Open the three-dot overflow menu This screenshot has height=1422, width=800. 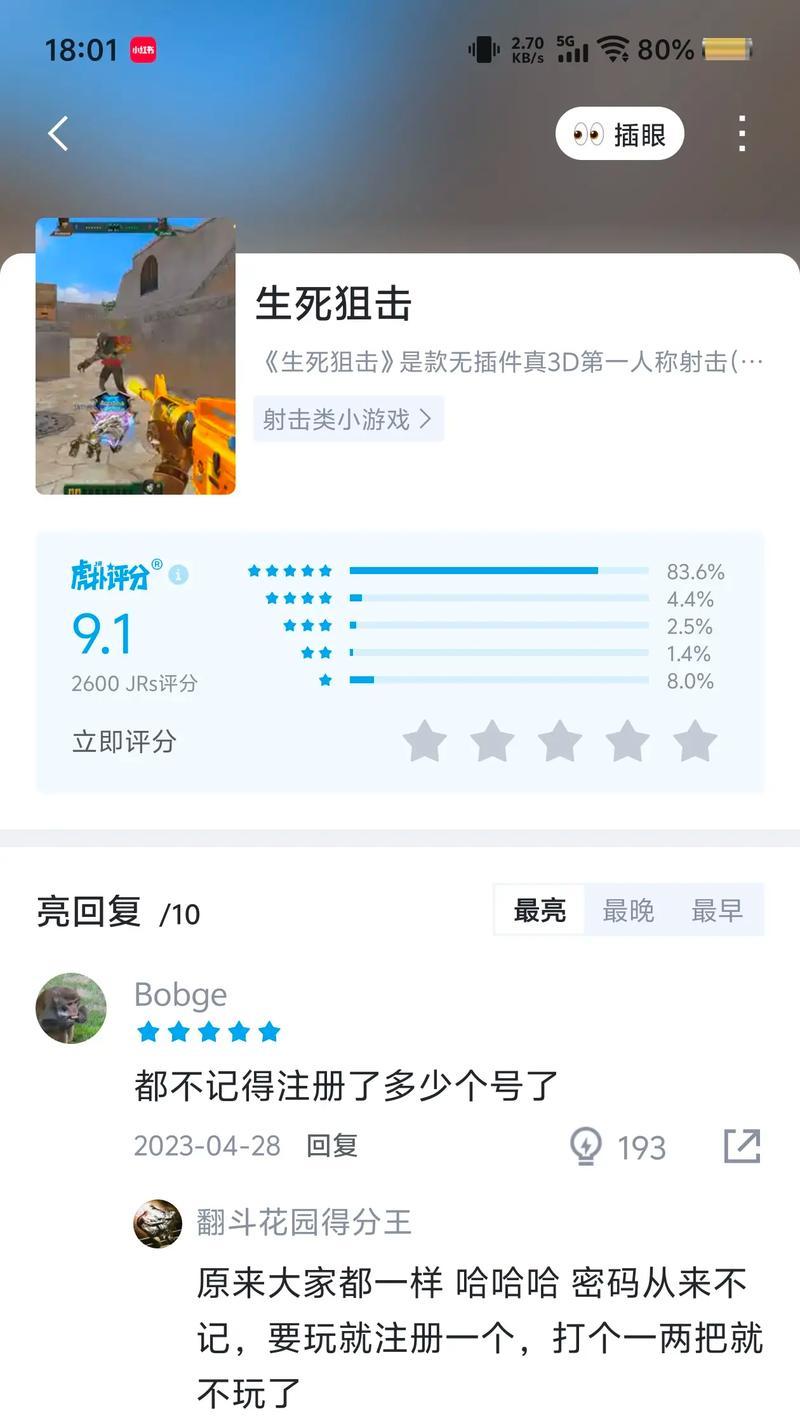tap(741, 133)
